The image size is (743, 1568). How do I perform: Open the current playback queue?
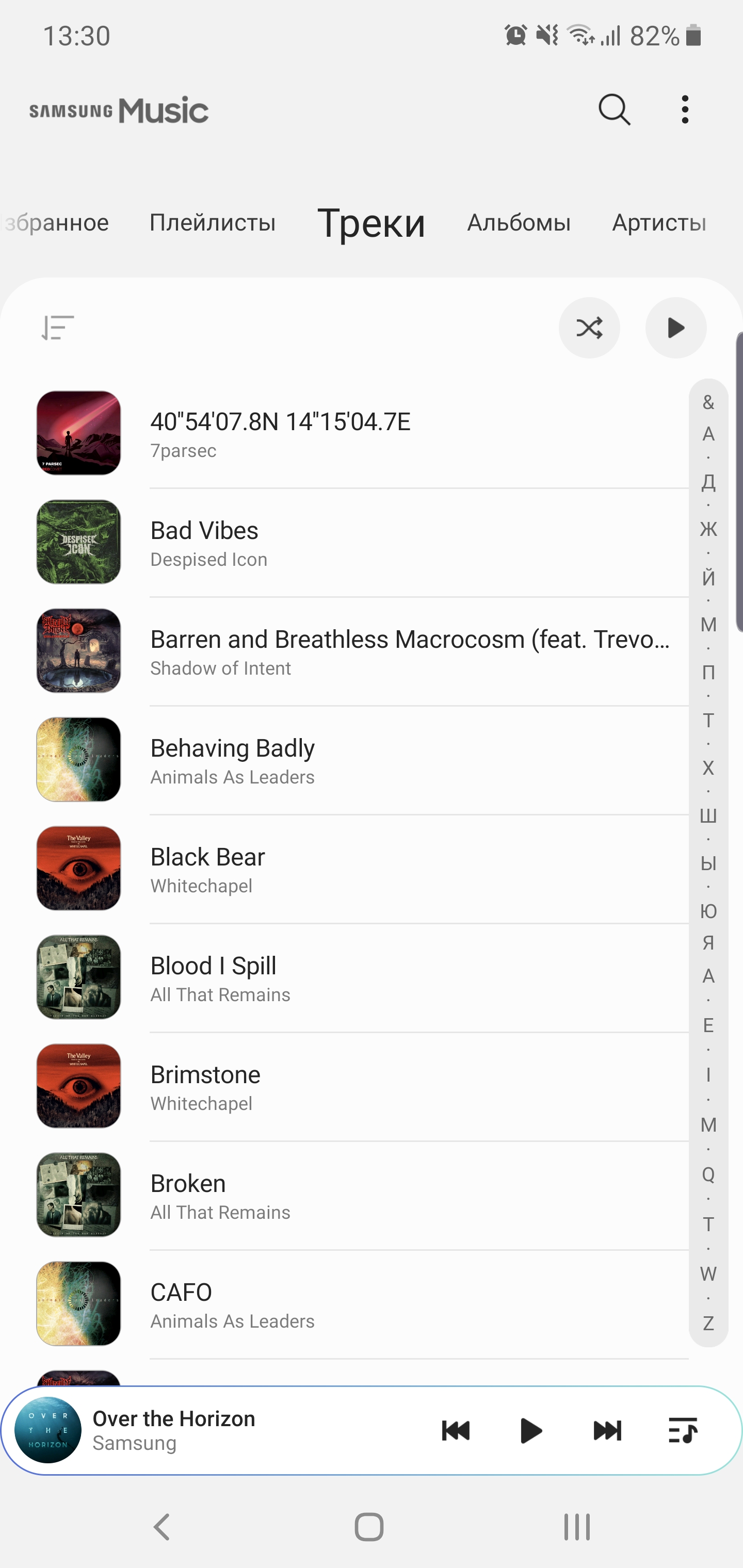pos(683,1430)
